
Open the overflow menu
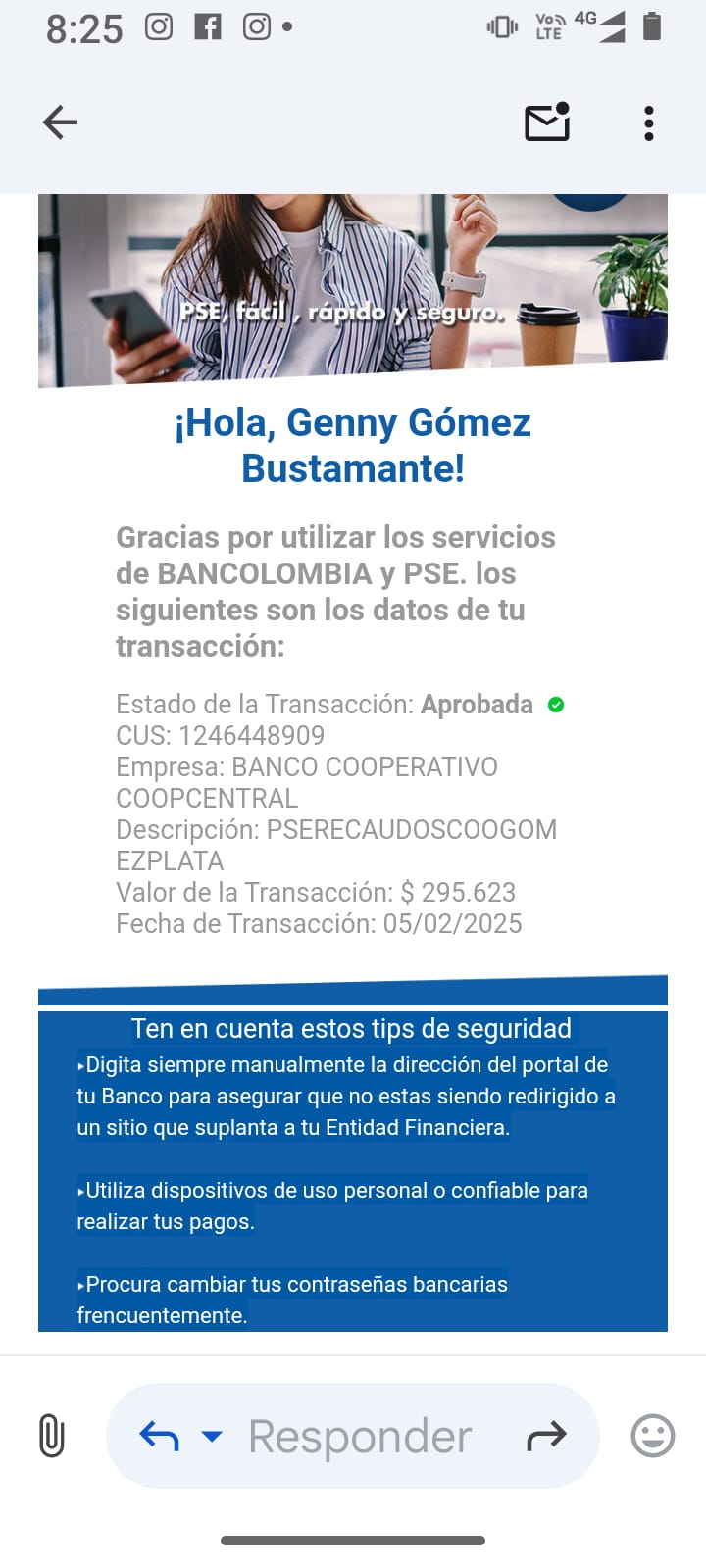pos(648,123)
